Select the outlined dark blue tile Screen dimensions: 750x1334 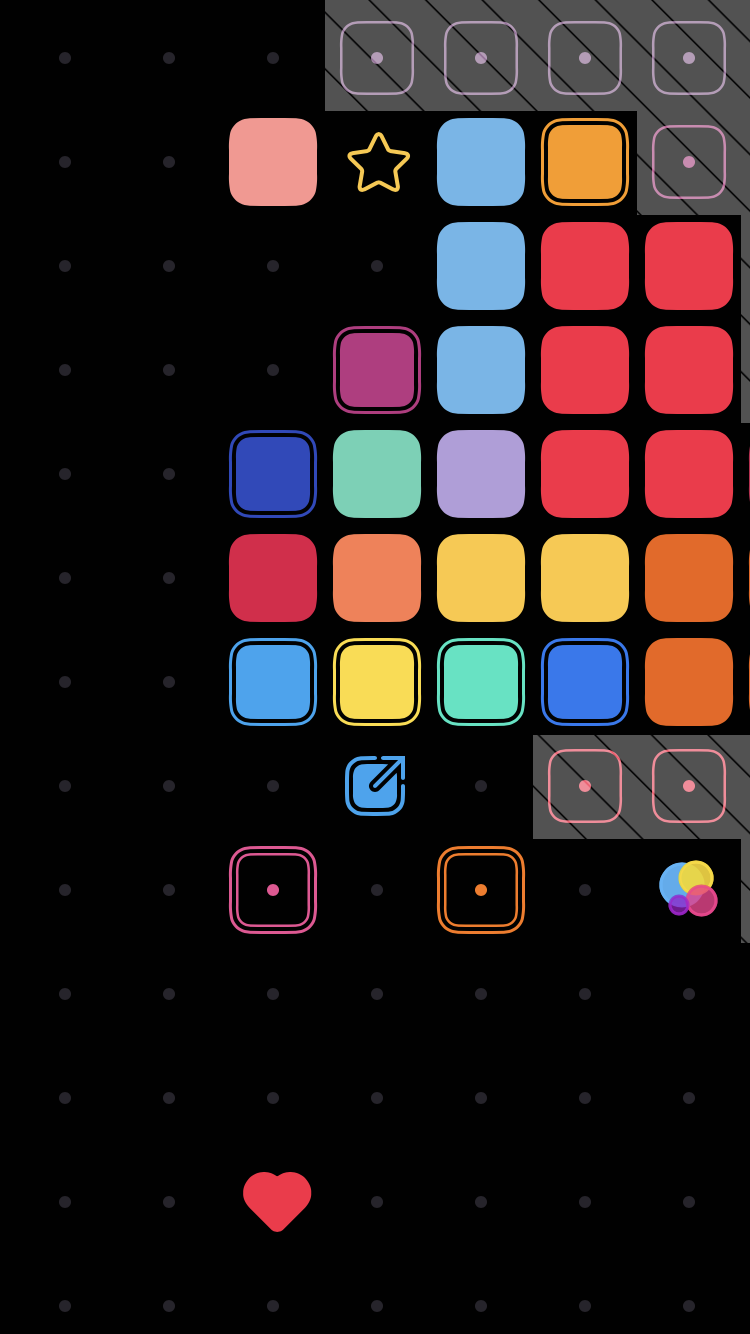(x=273, y=474)
